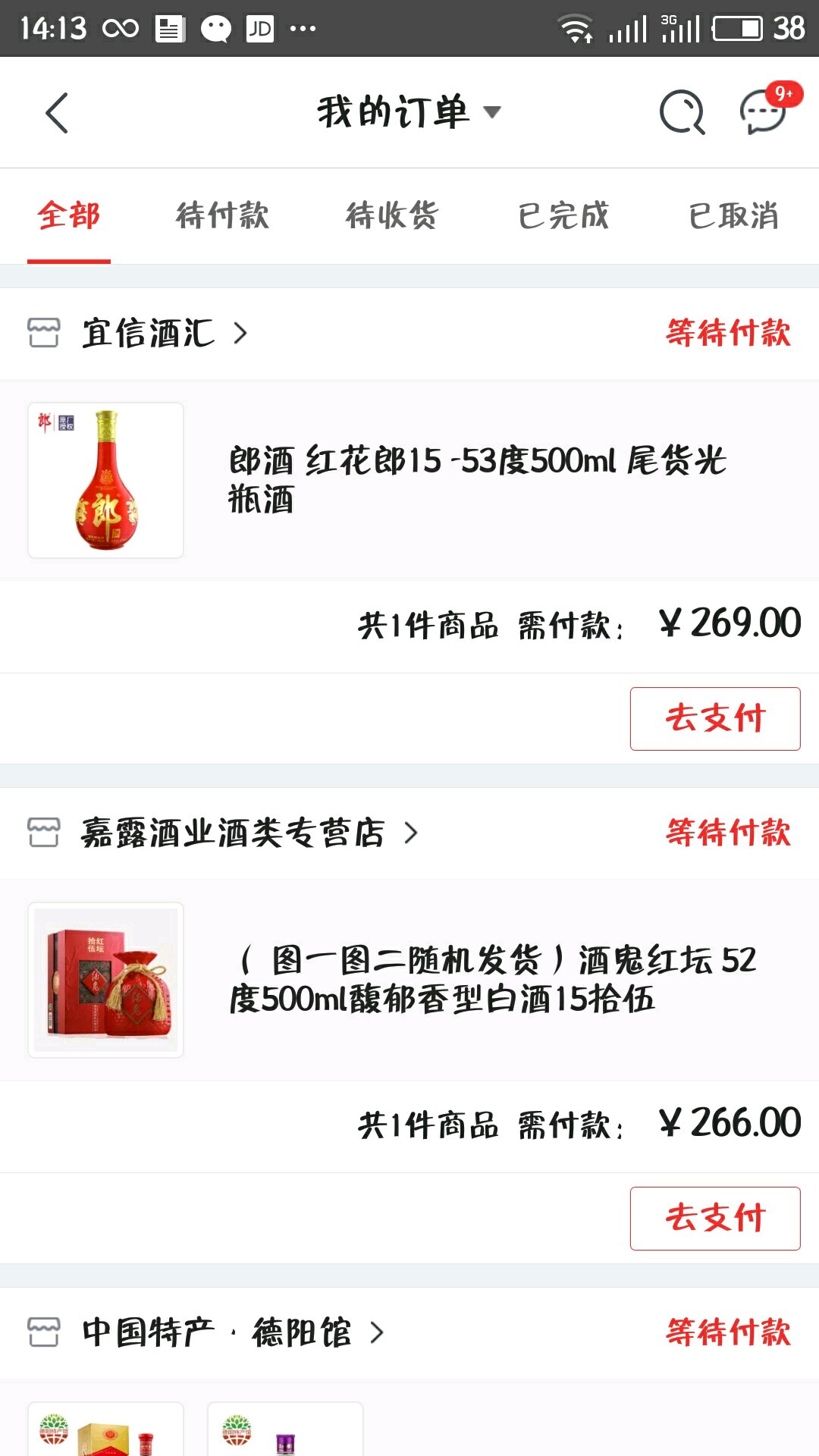Tap 去支付 for the ¥266.00 order
819x1456 pixels.
point(714,1219)
